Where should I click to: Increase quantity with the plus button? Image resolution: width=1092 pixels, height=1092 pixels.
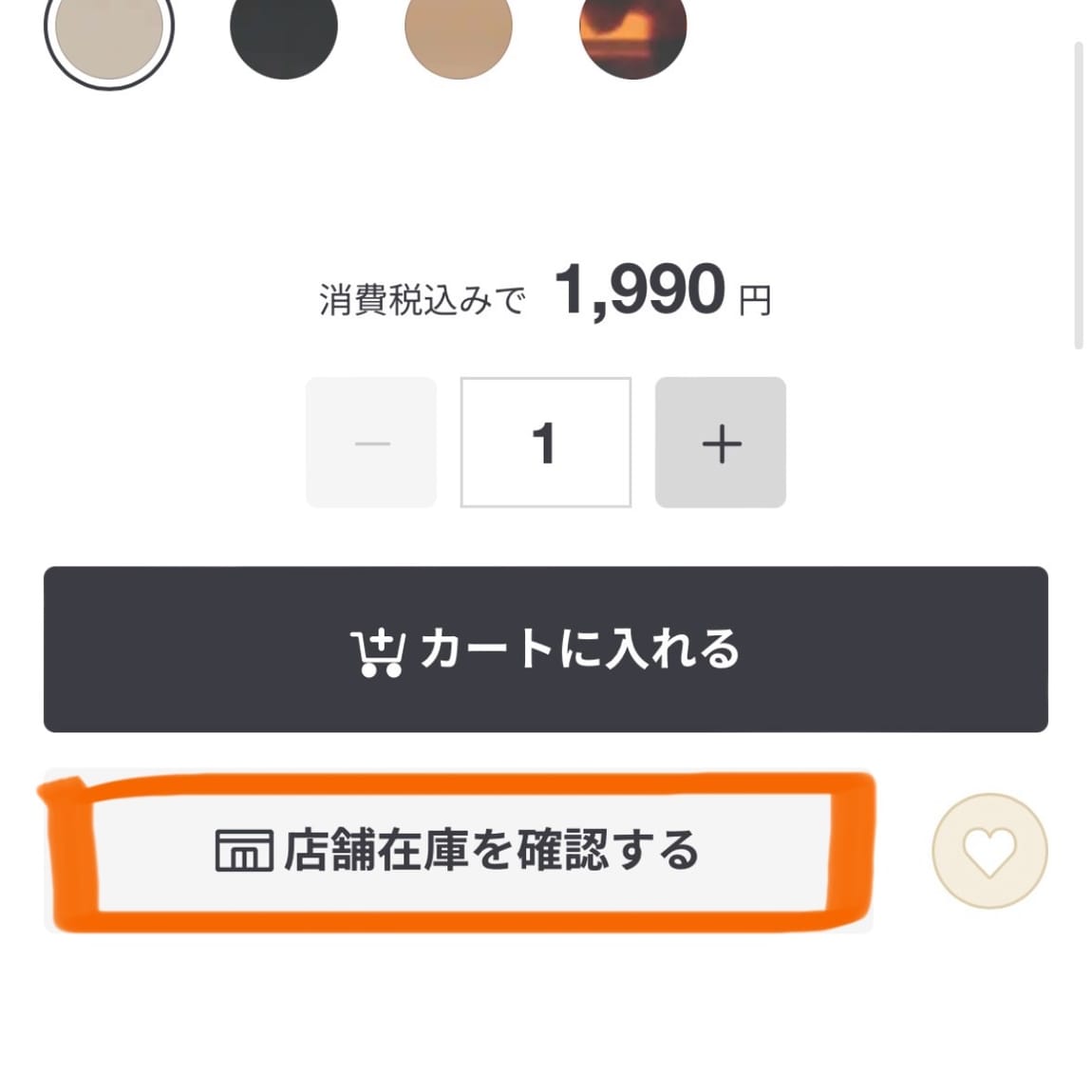click(721, 442)
